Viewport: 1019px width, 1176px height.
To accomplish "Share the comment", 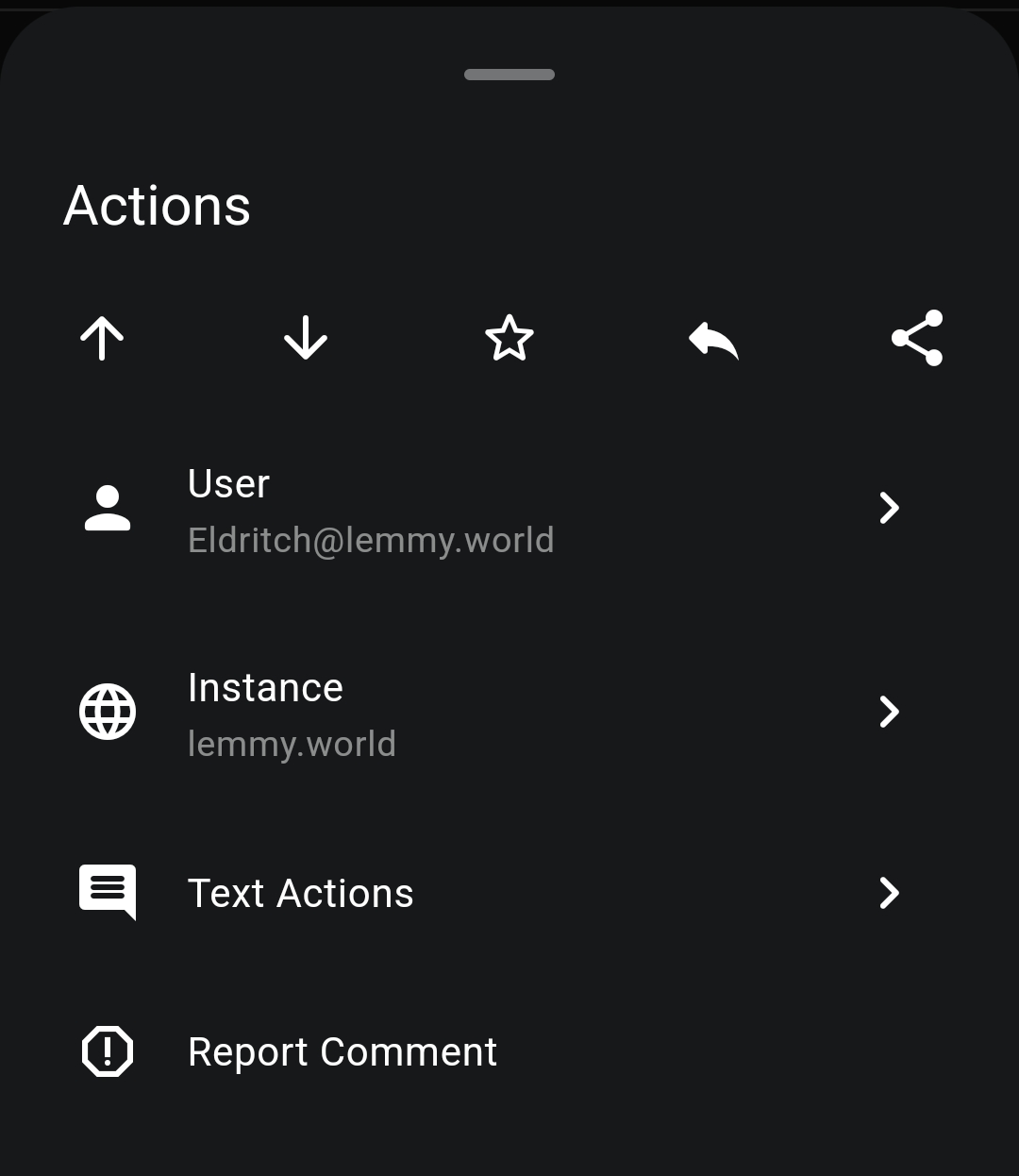I will 917,338.
